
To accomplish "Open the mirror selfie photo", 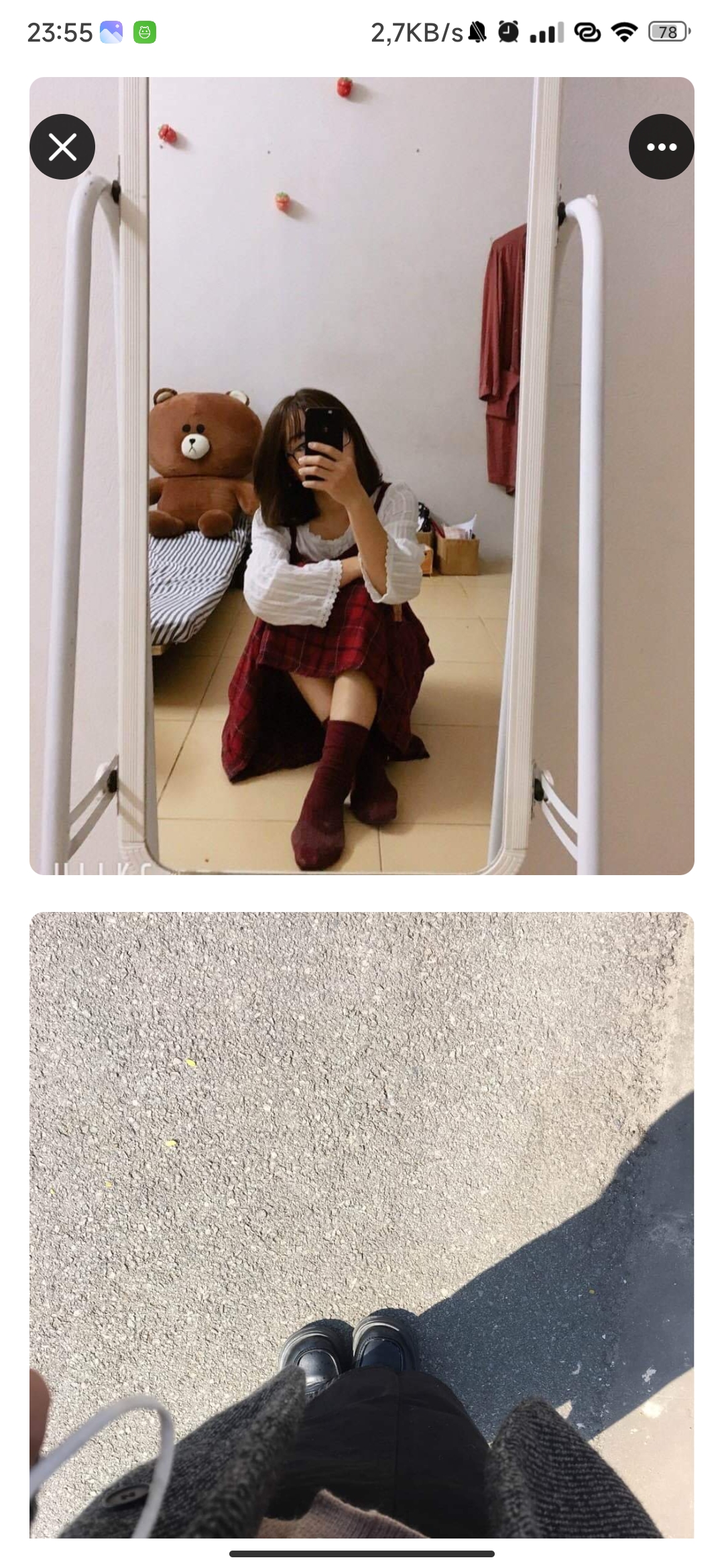I will point(362,476).
